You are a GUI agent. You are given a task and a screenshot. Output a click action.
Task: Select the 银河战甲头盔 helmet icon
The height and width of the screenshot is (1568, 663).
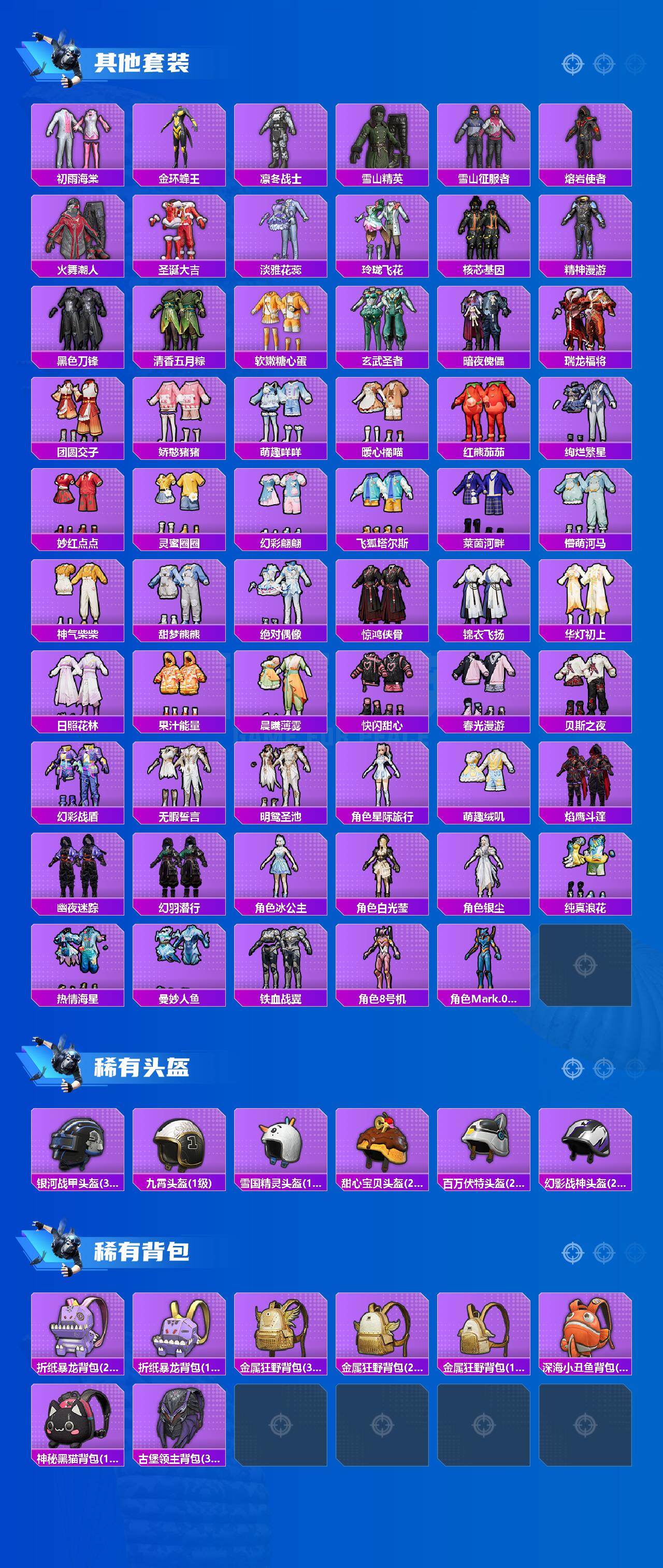[79, 1144]
